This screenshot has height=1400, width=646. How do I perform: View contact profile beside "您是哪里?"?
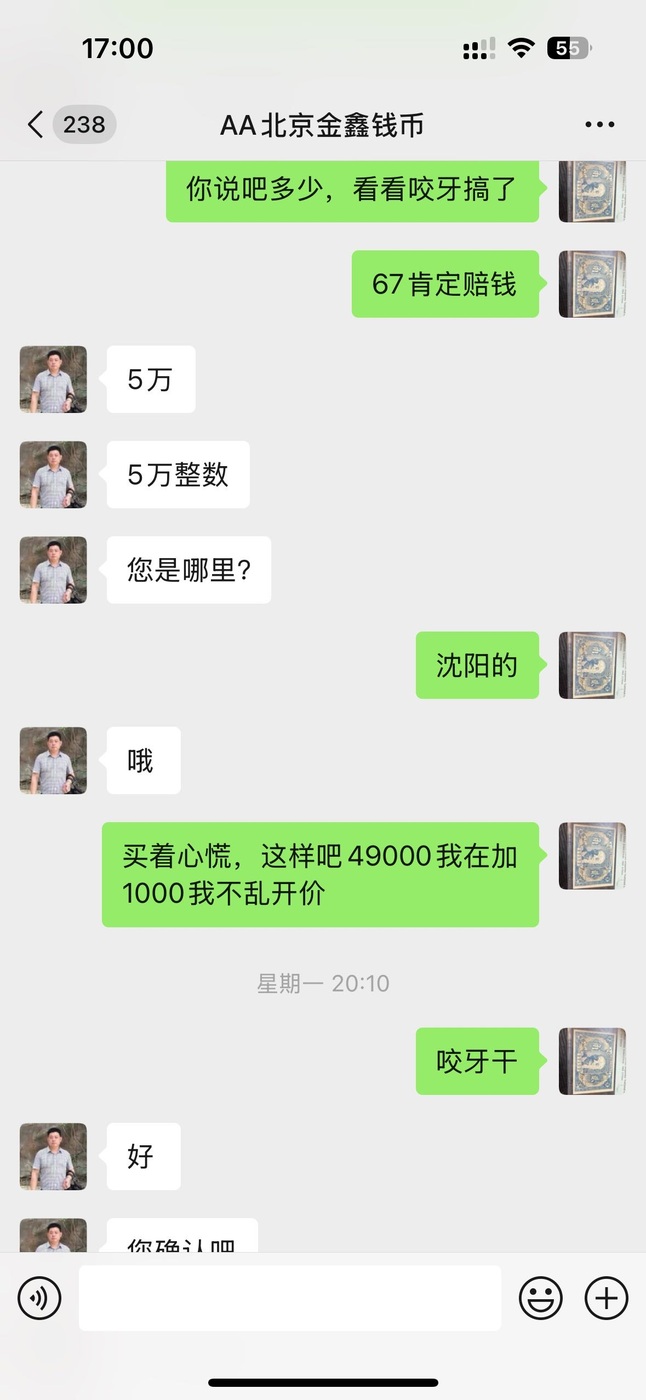coord(53,570)
